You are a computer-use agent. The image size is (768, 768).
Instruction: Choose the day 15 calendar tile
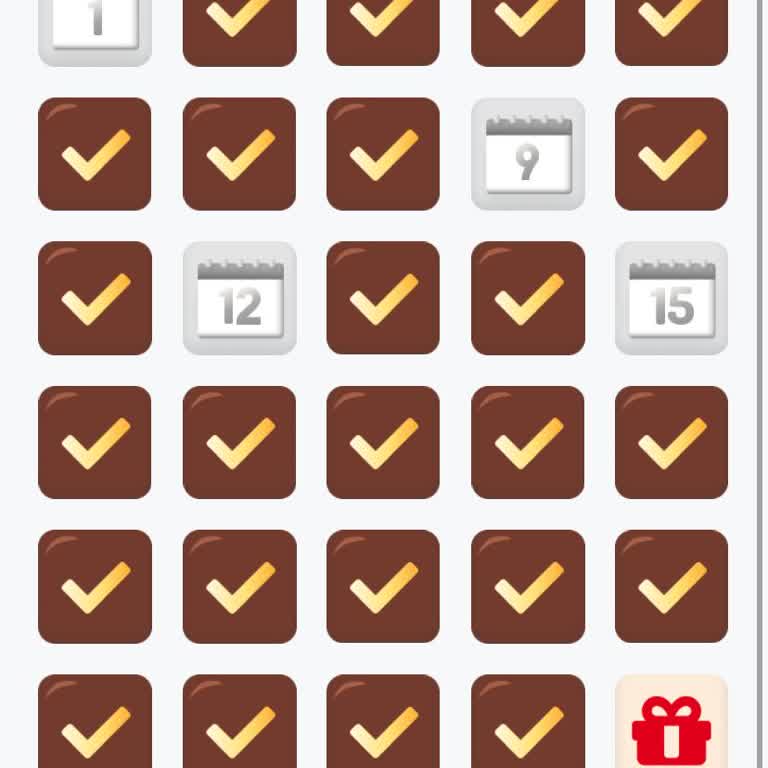(671, 298)
